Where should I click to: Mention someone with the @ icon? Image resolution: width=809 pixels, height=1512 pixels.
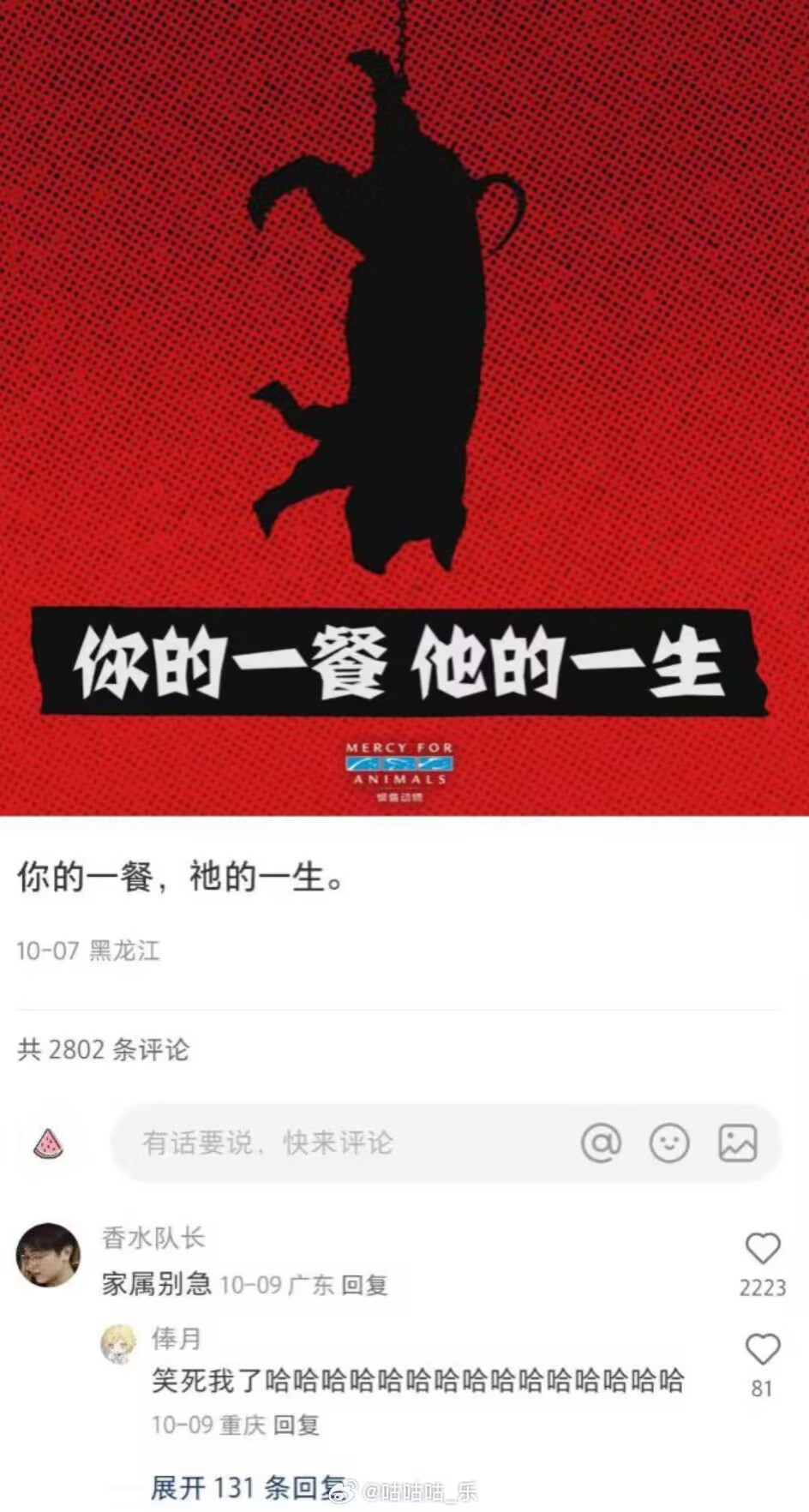[x=601, y=1143]
